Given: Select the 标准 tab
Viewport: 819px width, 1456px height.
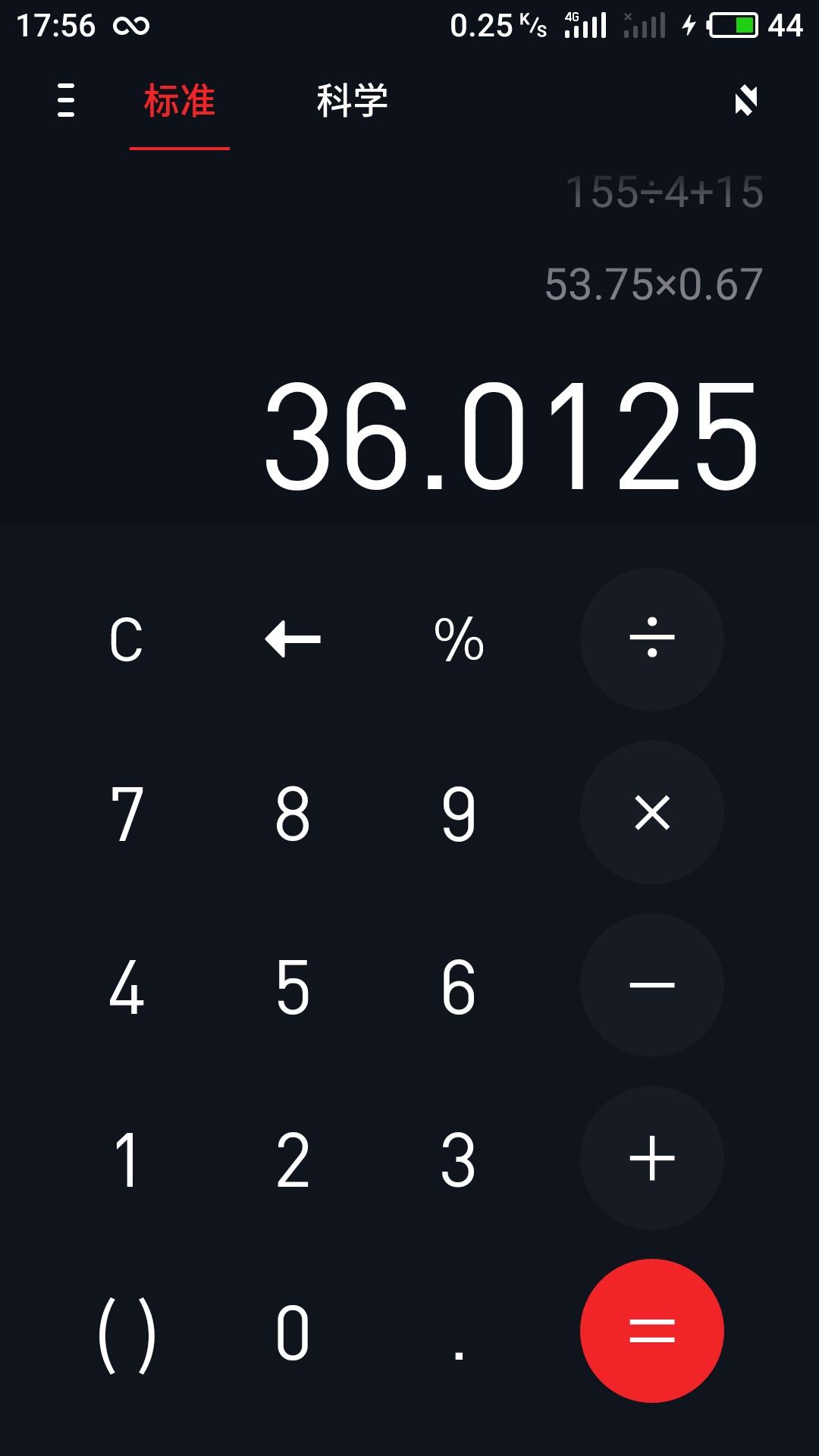Looking at the screenshot, I should coord(180,100).
